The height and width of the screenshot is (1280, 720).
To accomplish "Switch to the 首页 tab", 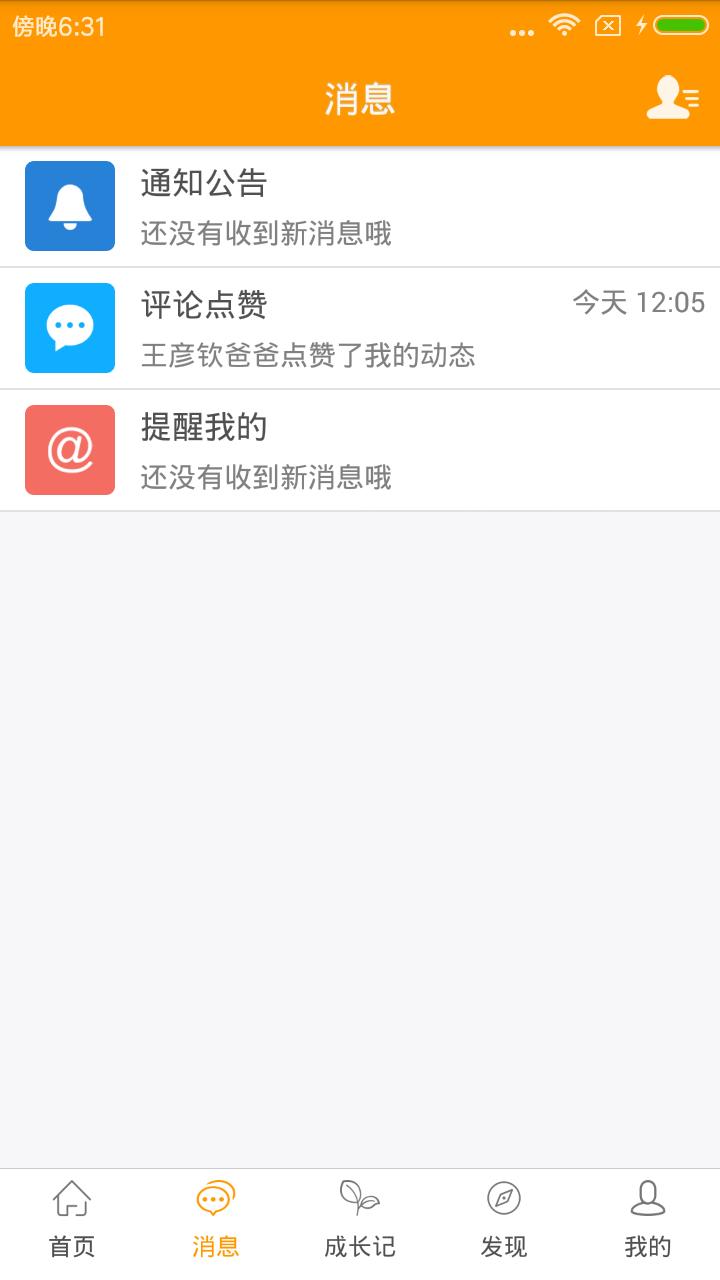I will pyautogui.click(x=72, y=1218).
